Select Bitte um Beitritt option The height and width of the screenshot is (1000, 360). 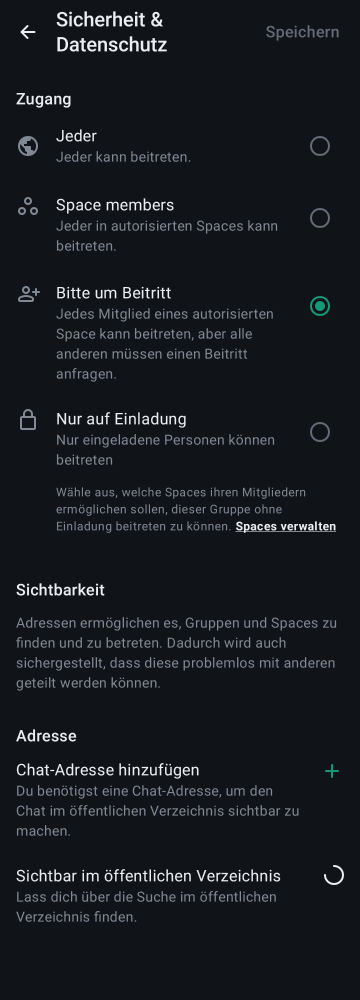click(x=180, y=333)
